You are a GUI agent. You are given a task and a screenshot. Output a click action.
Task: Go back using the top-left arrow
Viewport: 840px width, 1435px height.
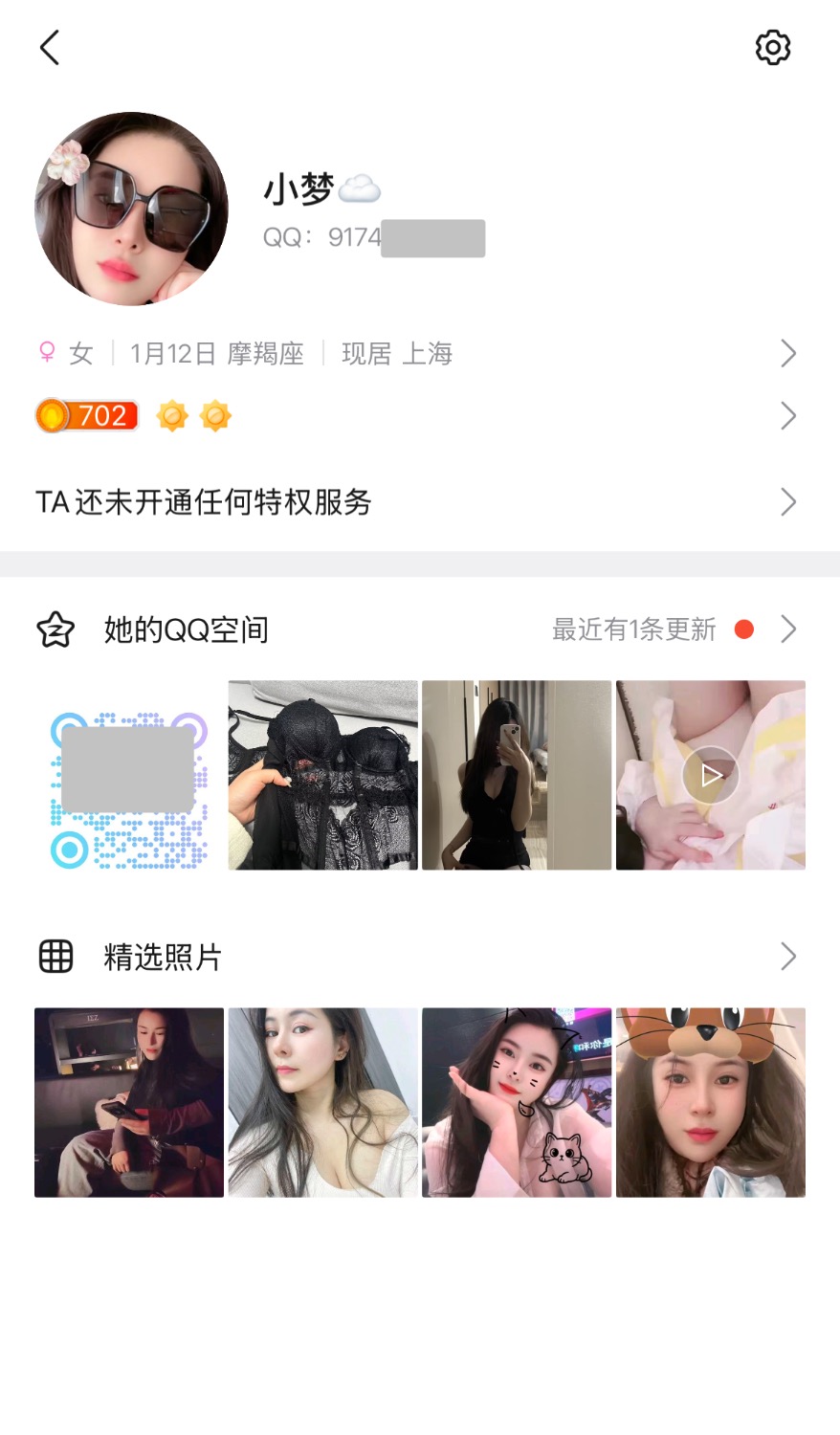click(50, 47)
